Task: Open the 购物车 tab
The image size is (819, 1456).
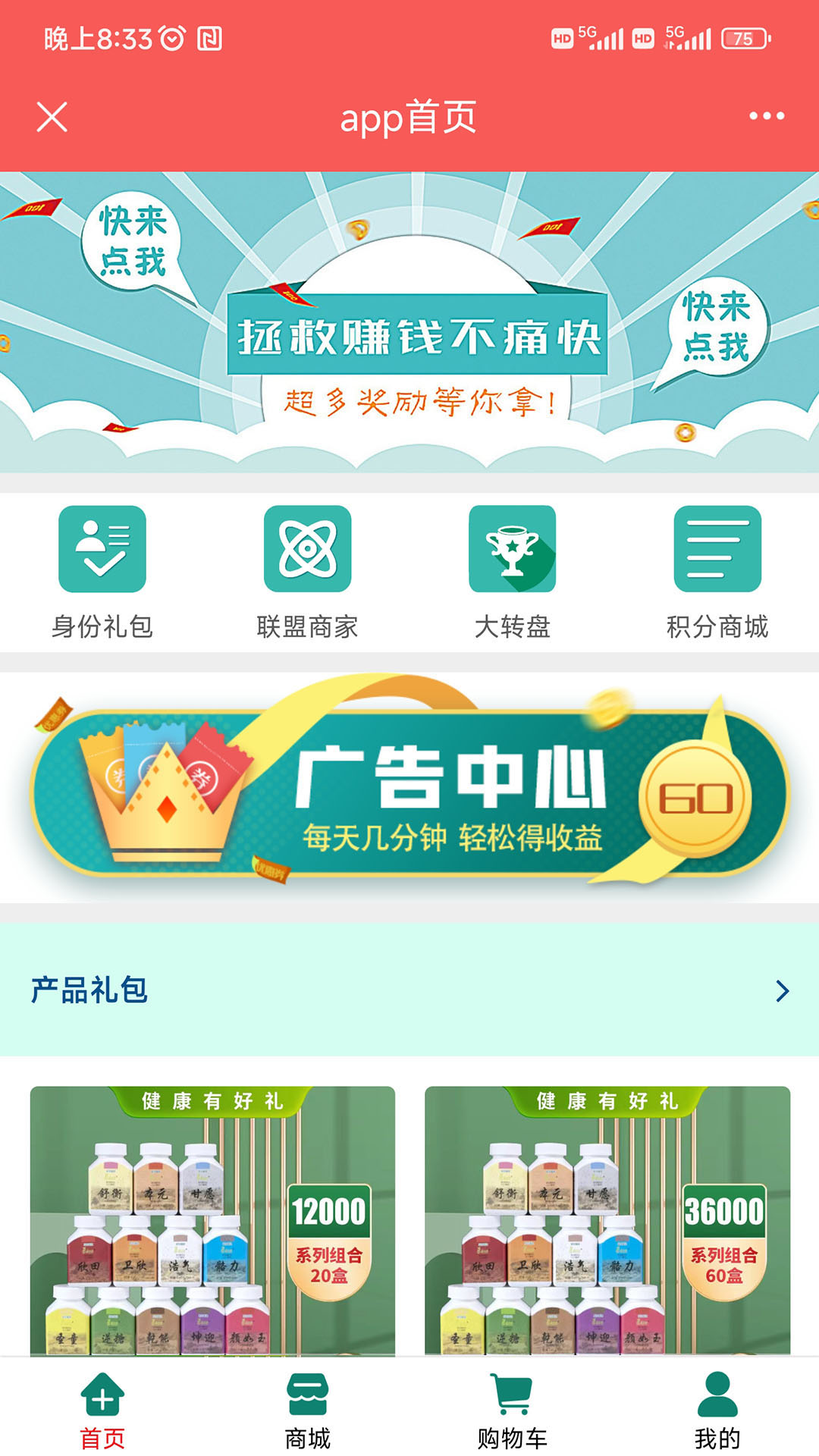Action: 512,1410
